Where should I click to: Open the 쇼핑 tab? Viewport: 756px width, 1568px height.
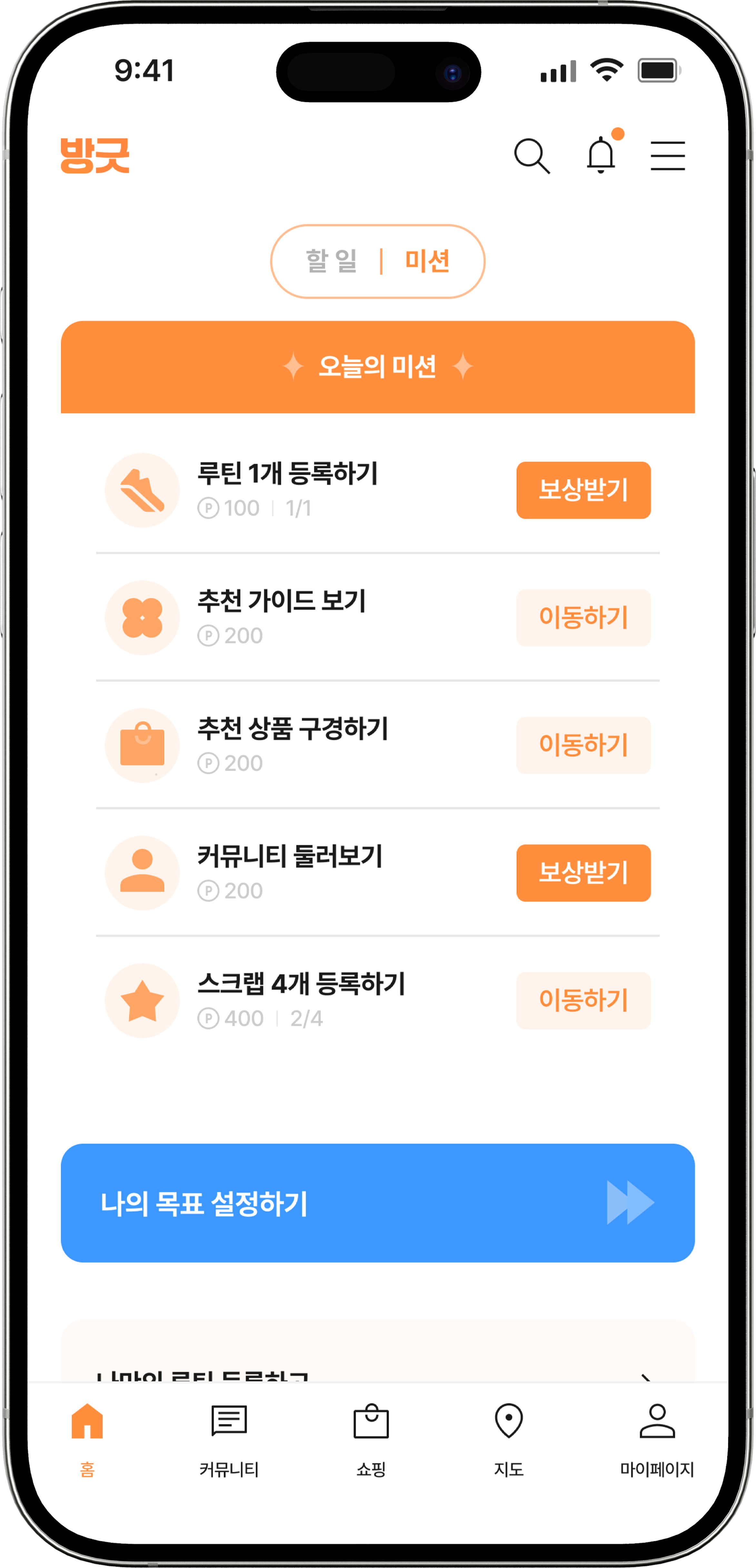pyautogui.click(x=371, y=1439)
